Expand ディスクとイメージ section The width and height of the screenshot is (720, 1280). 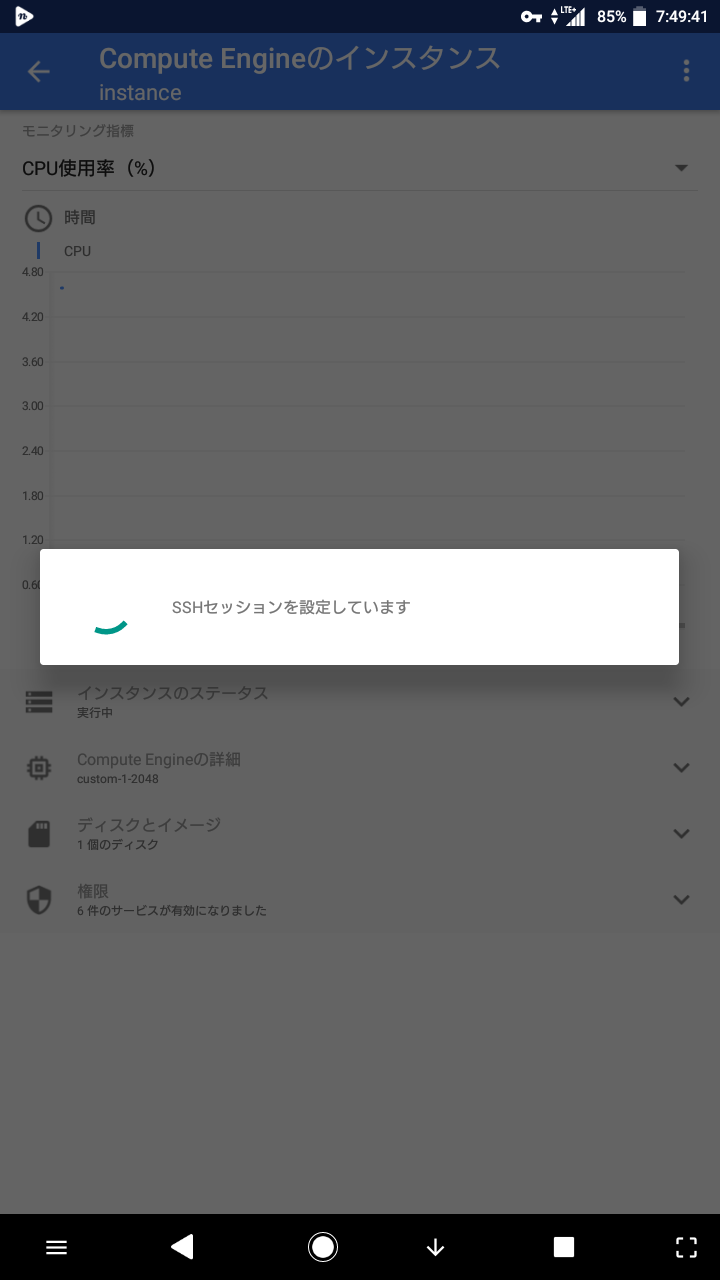click(x=681, y=834)
